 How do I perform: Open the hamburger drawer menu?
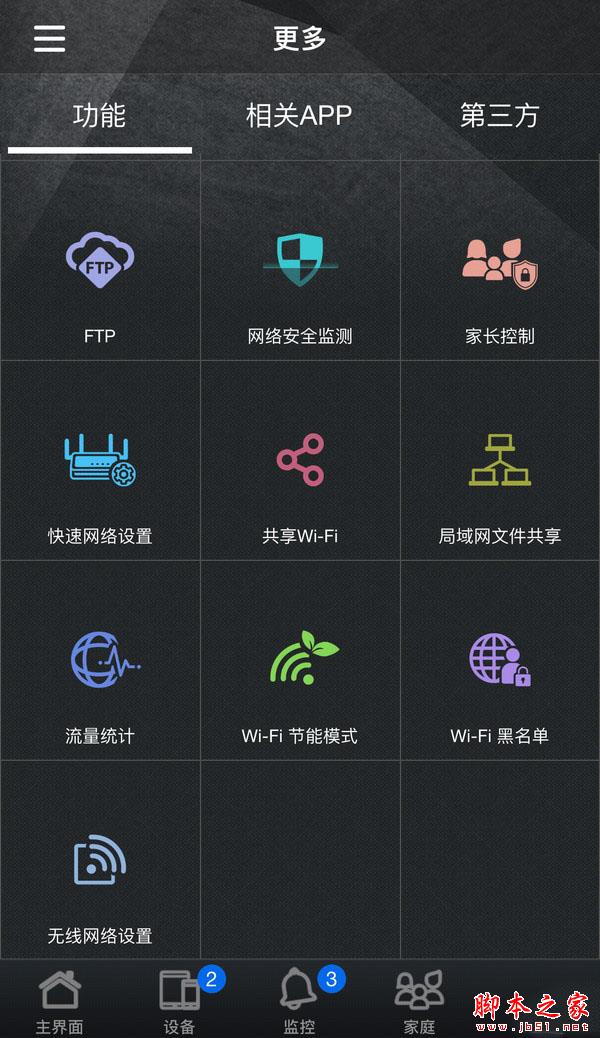(x=49, y=38)
